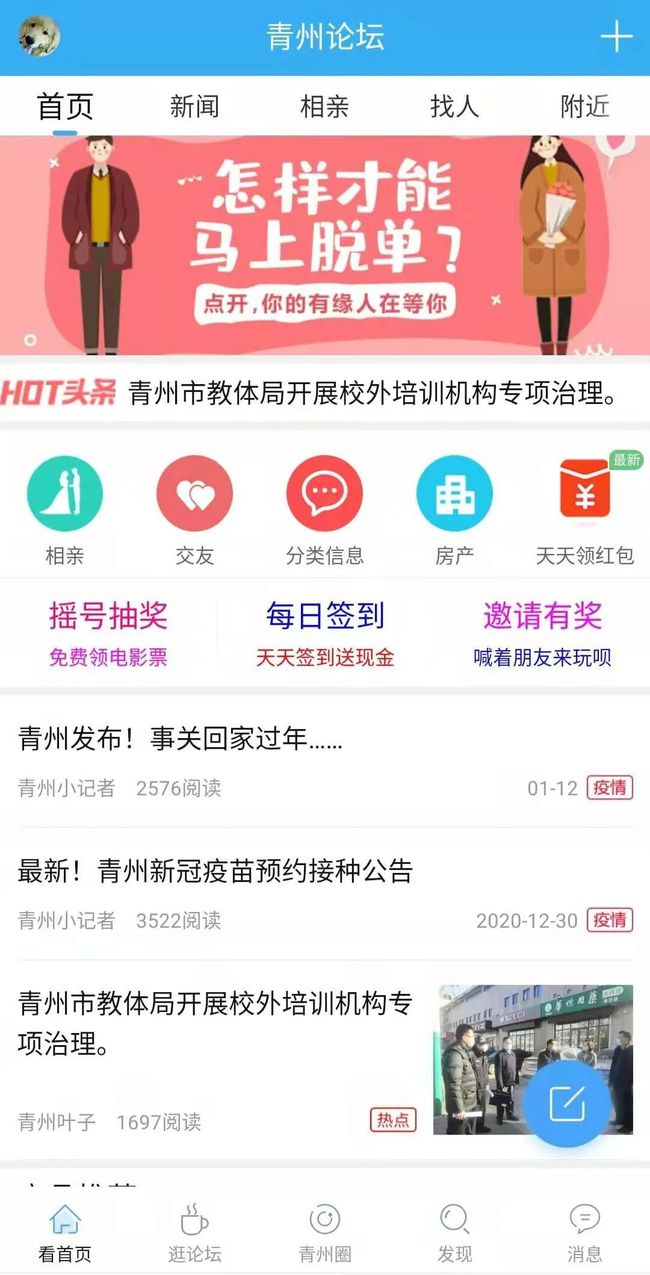This screenshot has width=650, height=1275.
Task: Tap the plus icon in the header
Action: (x=616, y=37)
